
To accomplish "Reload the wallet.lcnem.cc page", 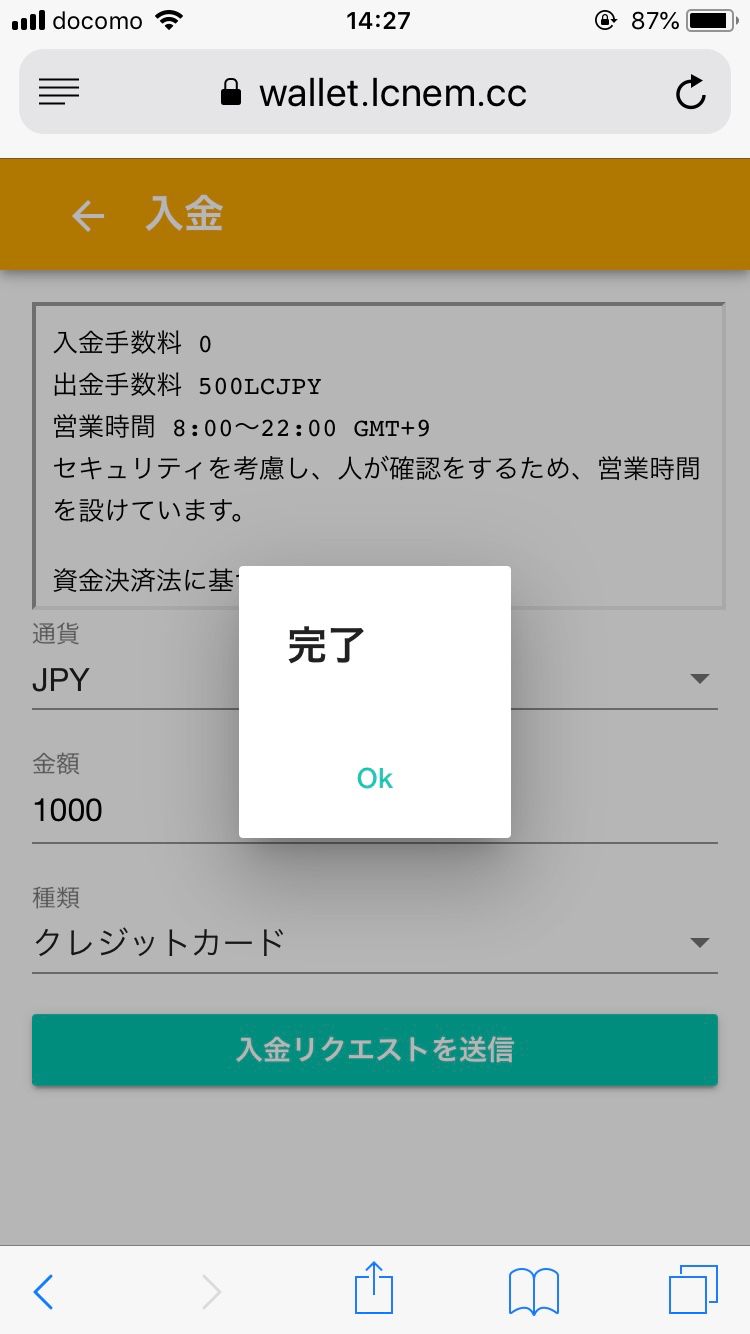I will 690,94.
